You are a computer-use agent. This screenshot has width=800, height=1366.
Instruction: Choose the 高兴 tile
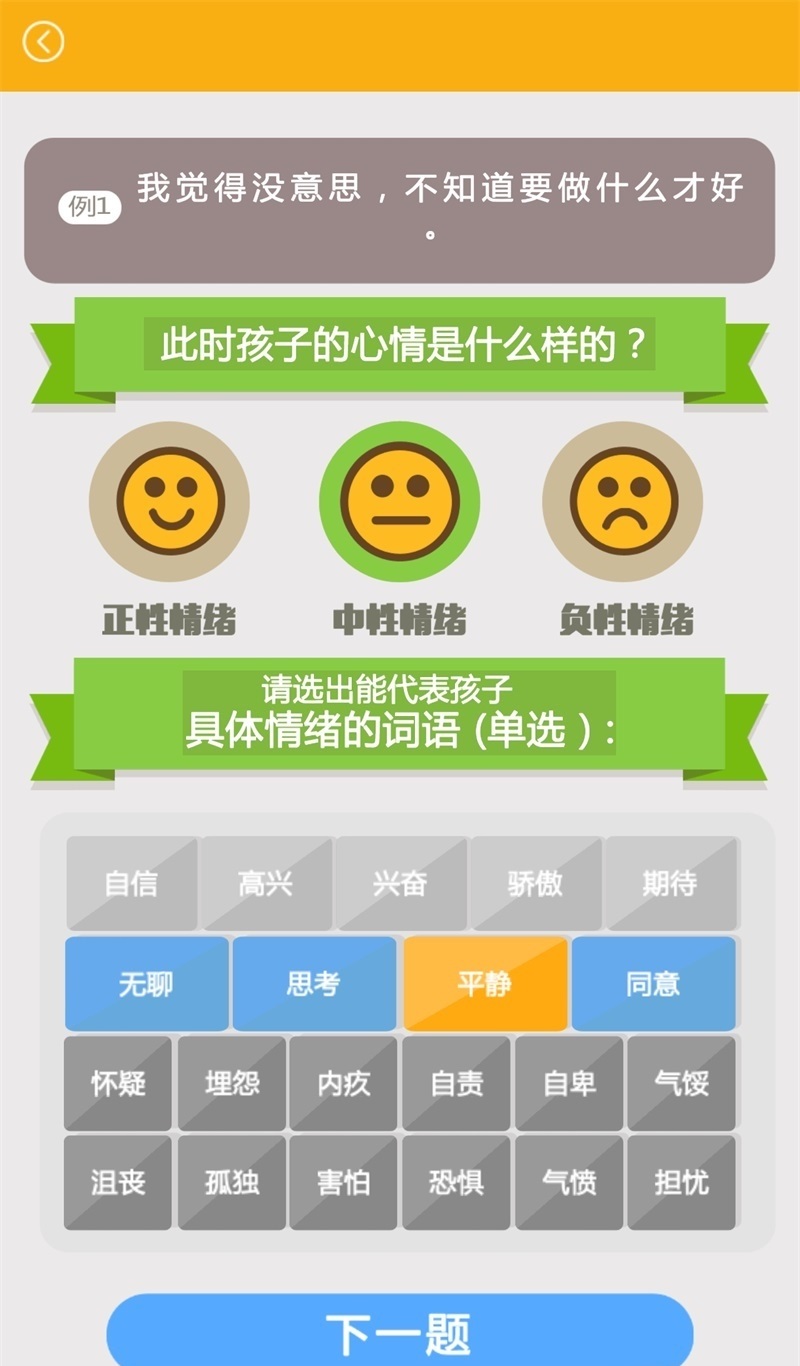point(266,884)
